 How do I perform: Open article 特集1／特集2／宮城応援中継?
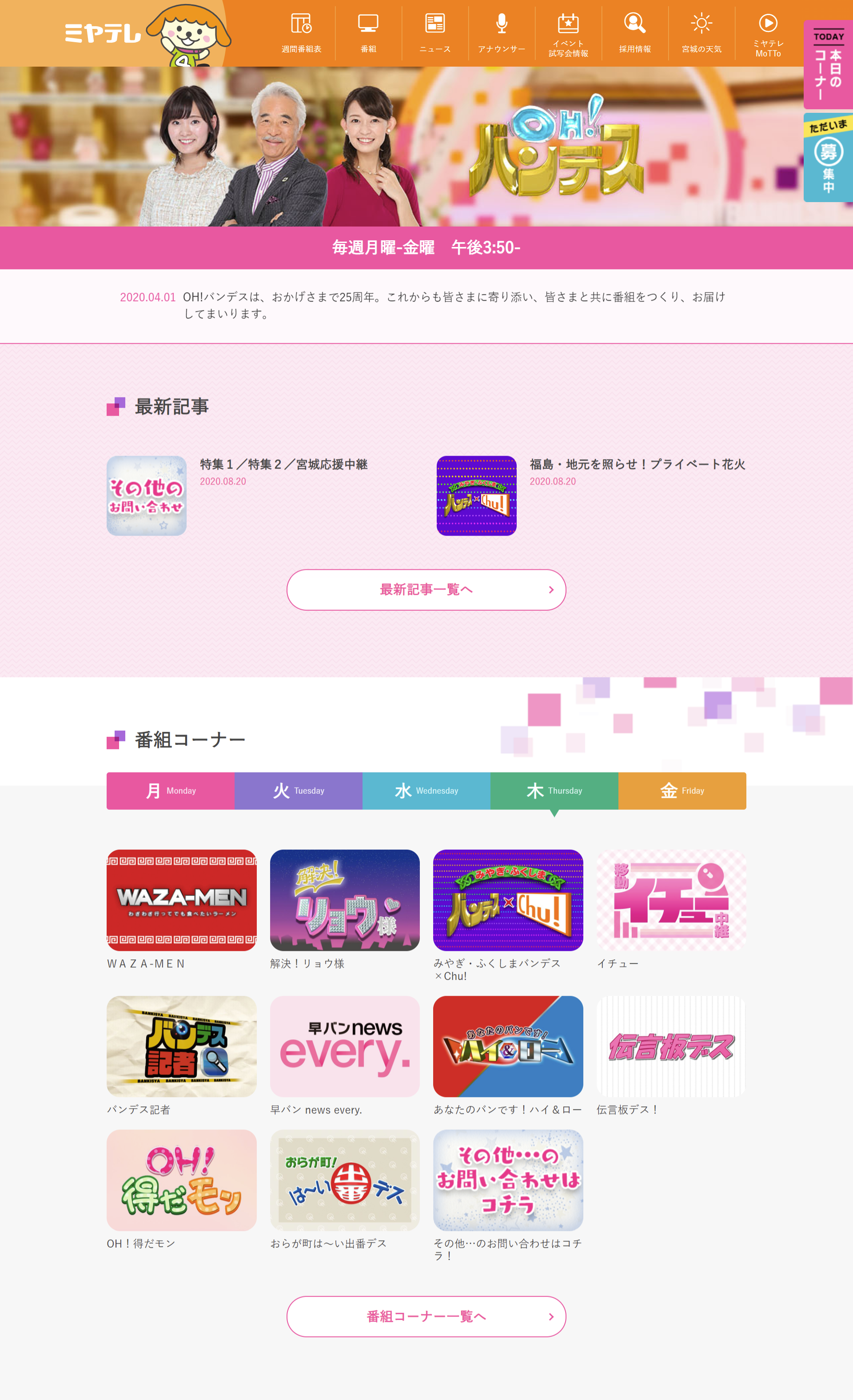283,464
